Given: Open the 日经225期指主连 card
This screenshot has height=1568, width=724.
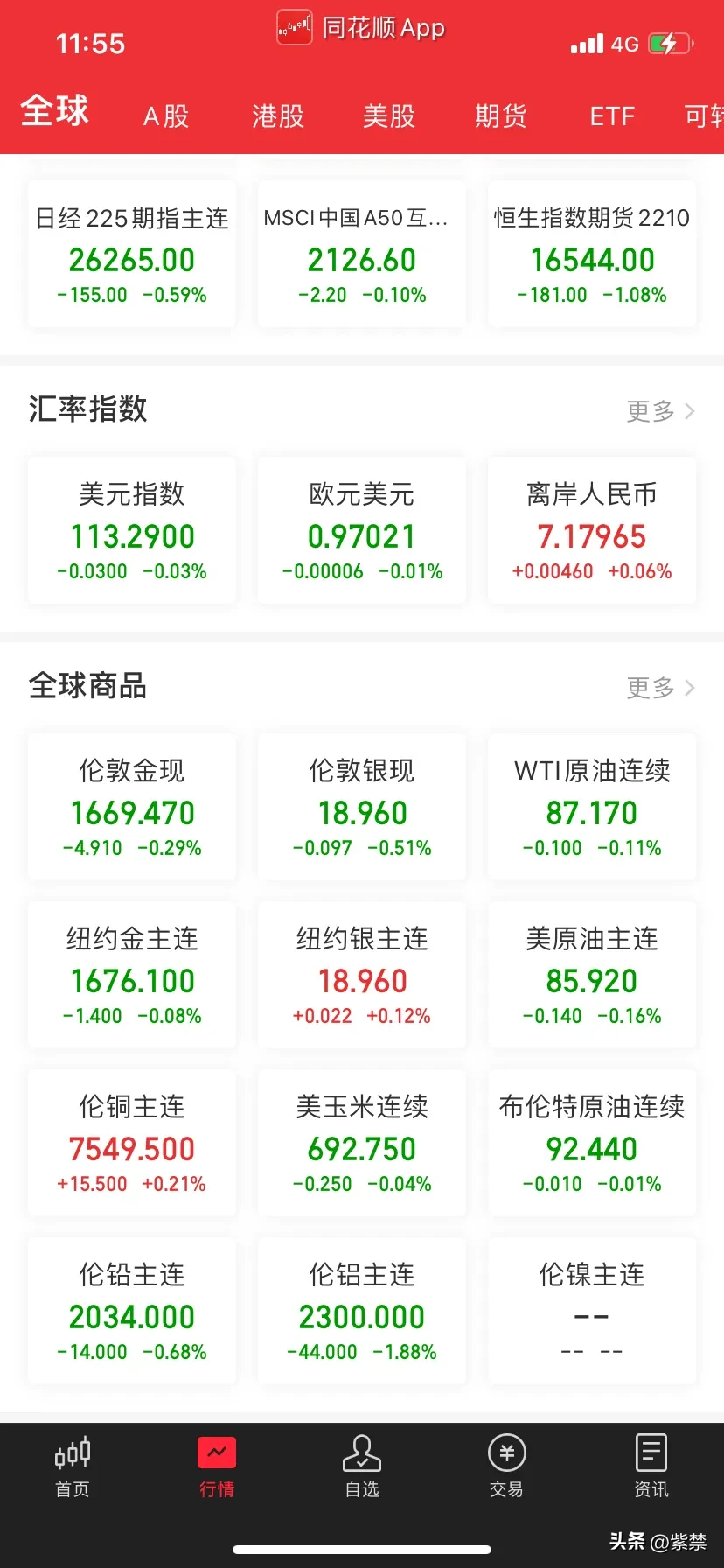Looking at the screenshot, I should 132,255.
